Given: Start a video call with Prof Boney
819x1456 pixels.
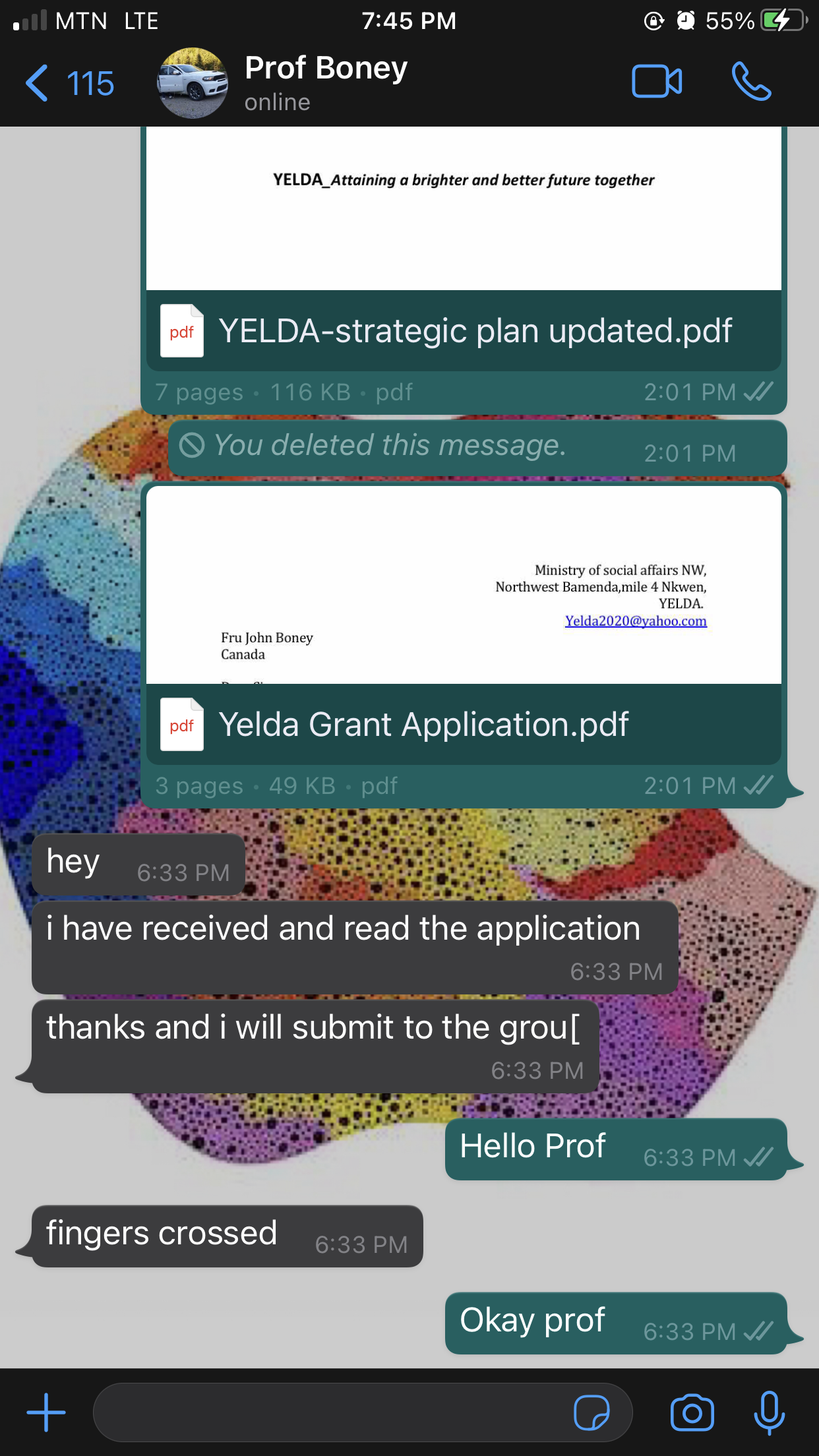Looking at the screenshot, I should tap(656, 82).
